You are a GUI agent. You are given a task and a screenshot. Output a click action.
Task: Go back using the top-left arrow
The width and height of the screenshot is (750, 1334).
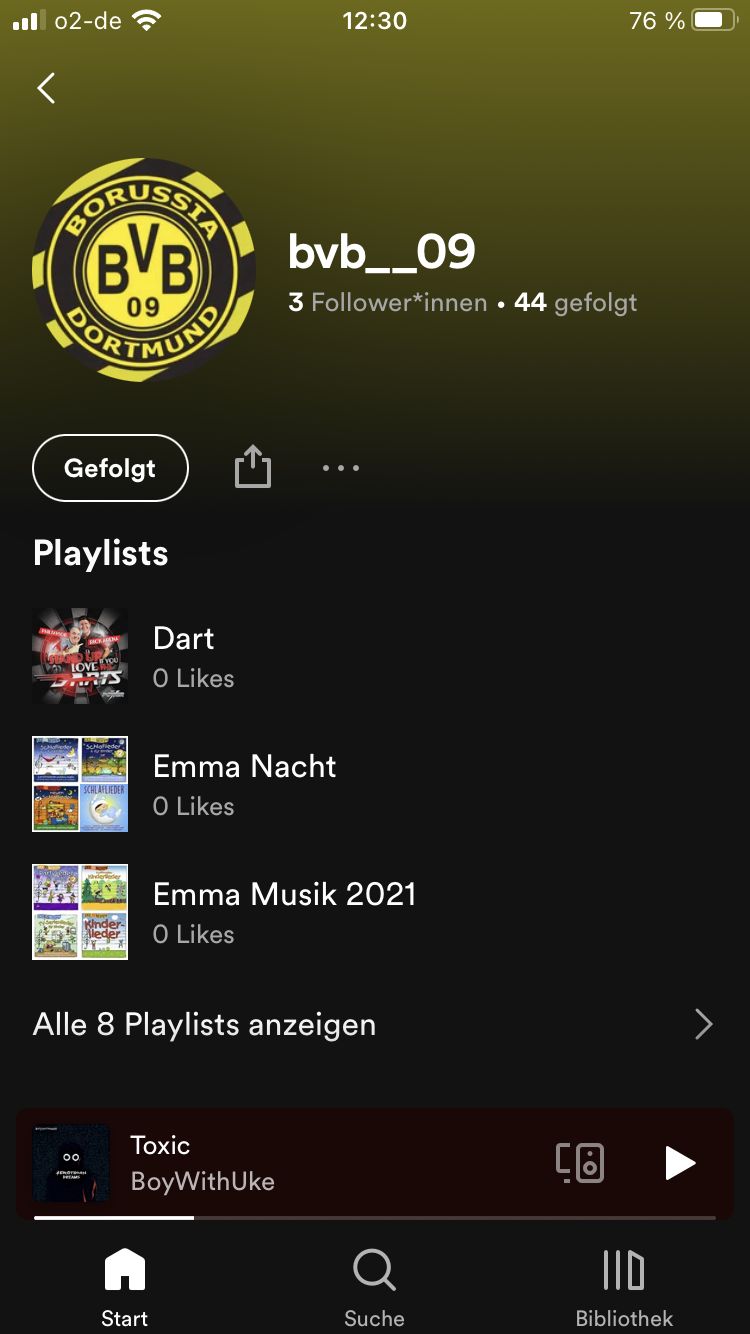point(46,88)
